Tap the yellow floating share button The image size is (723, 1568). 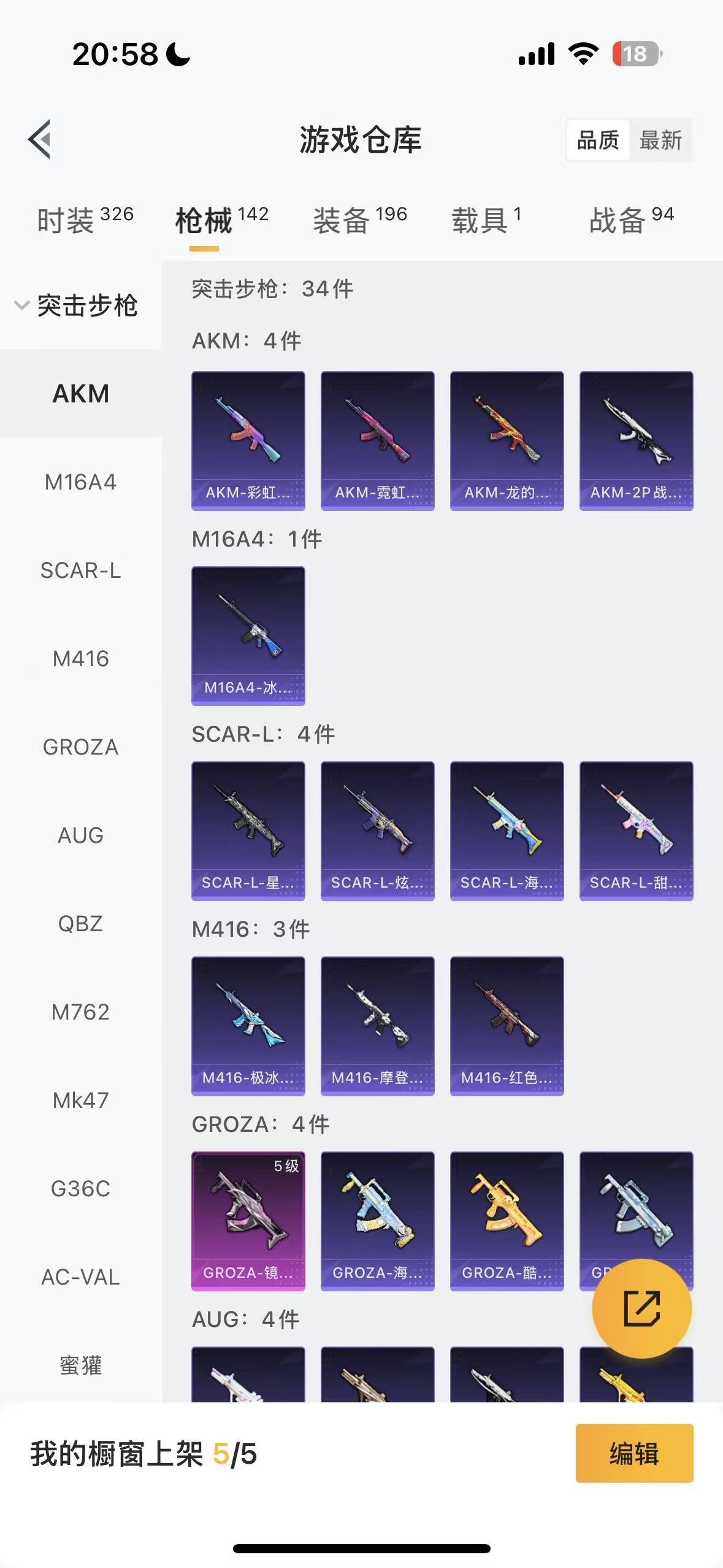pyautogui.click(x=641, y=1308)
